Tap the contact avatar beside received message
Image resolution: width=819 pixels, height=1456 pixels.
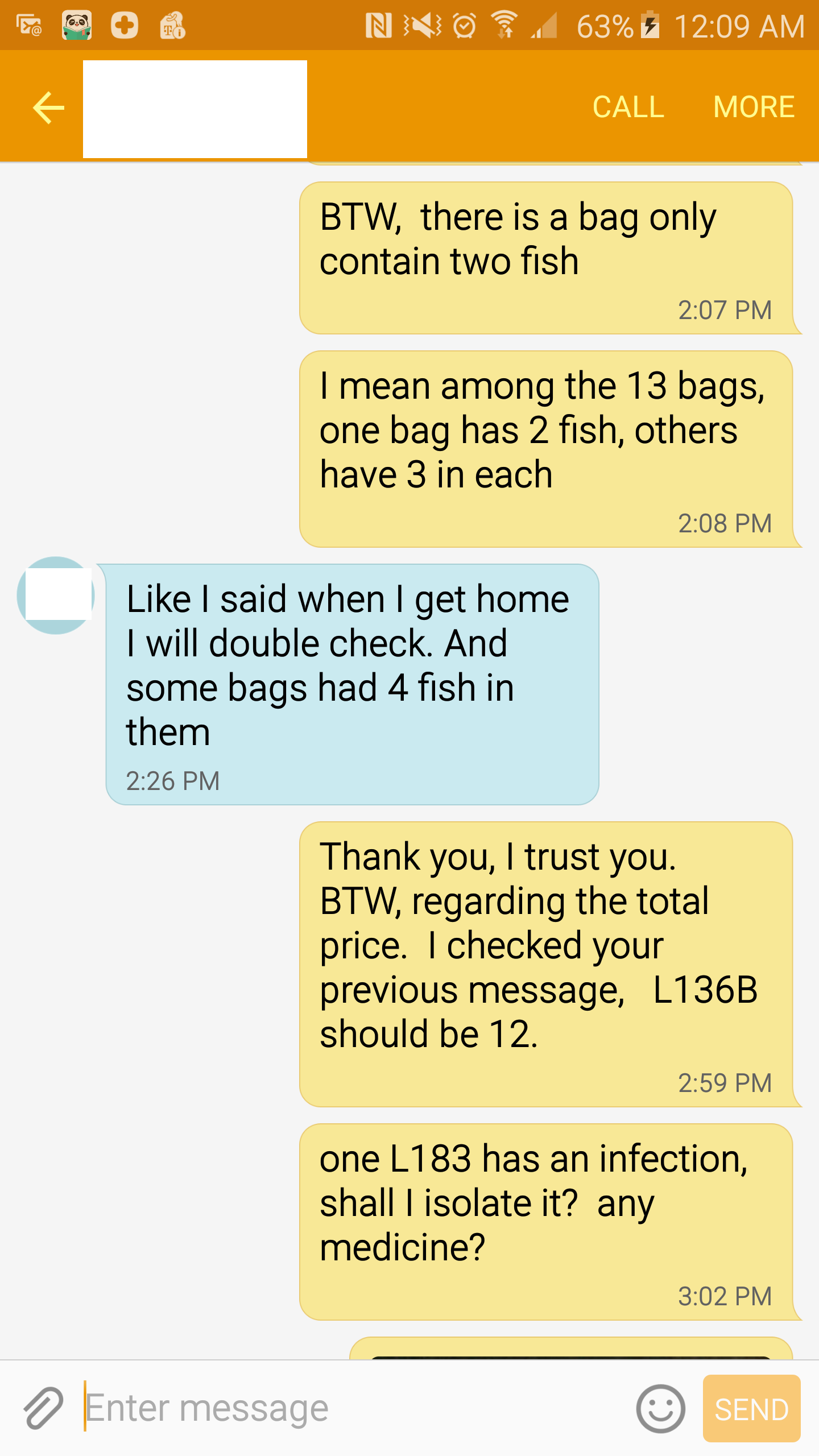56,595
